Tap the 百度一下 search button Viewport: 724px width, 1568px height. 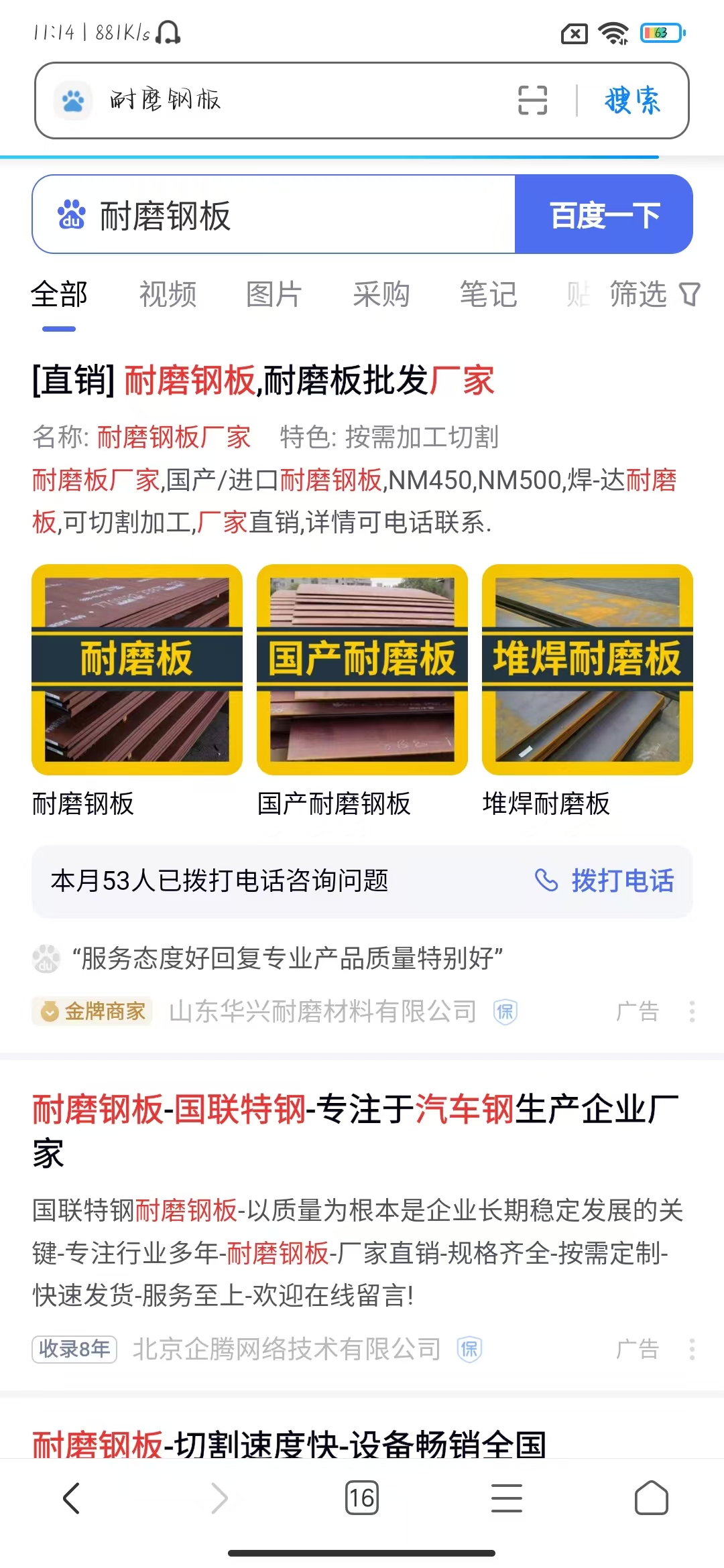(x=604, y=215)
